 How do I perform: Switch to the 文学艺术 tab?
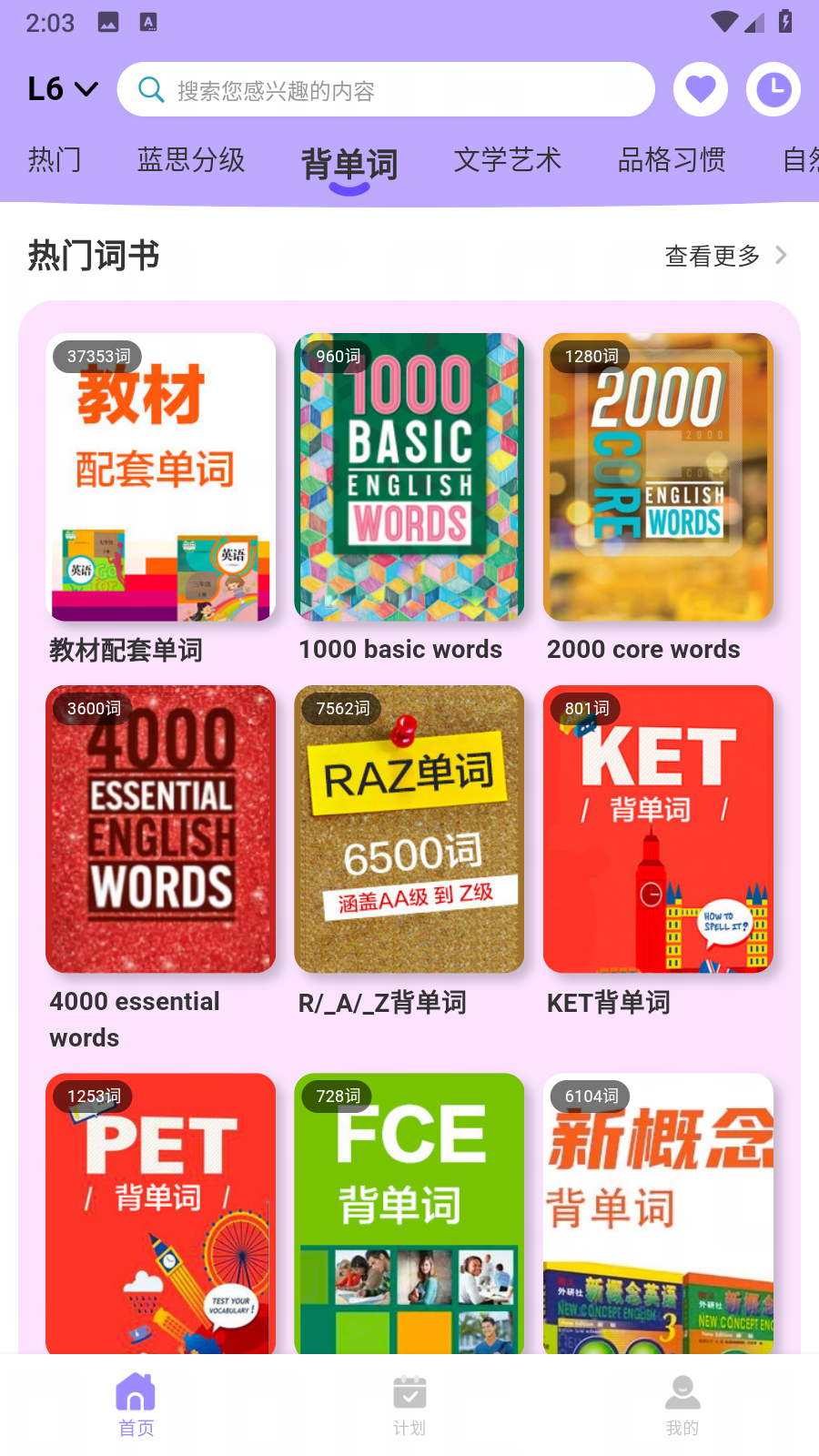[x=508, y=160]
